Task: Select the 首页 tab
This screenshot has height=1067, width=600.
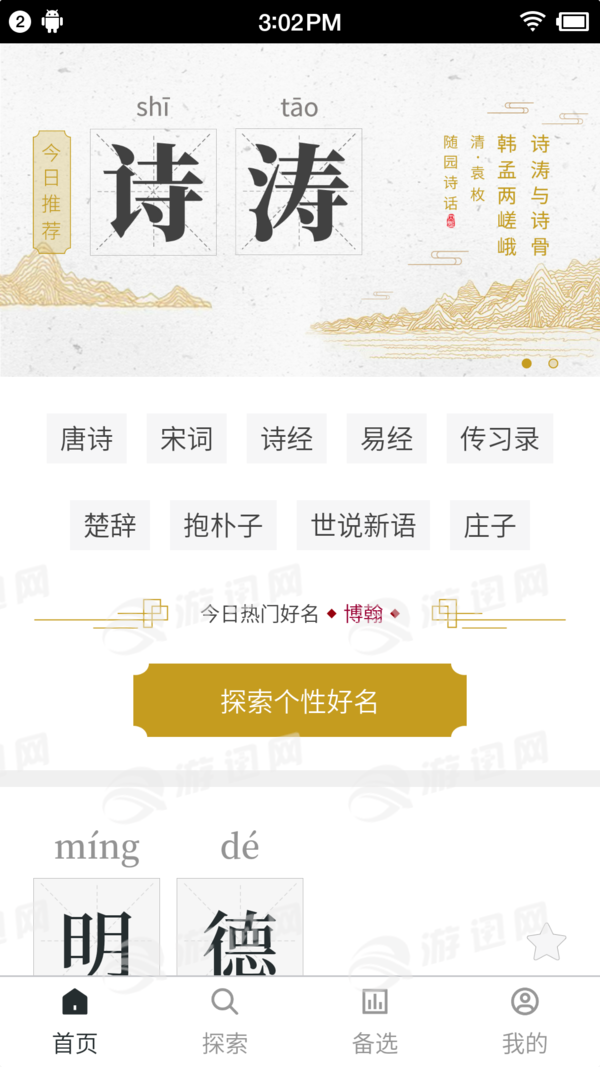Action: (75, 1021)
